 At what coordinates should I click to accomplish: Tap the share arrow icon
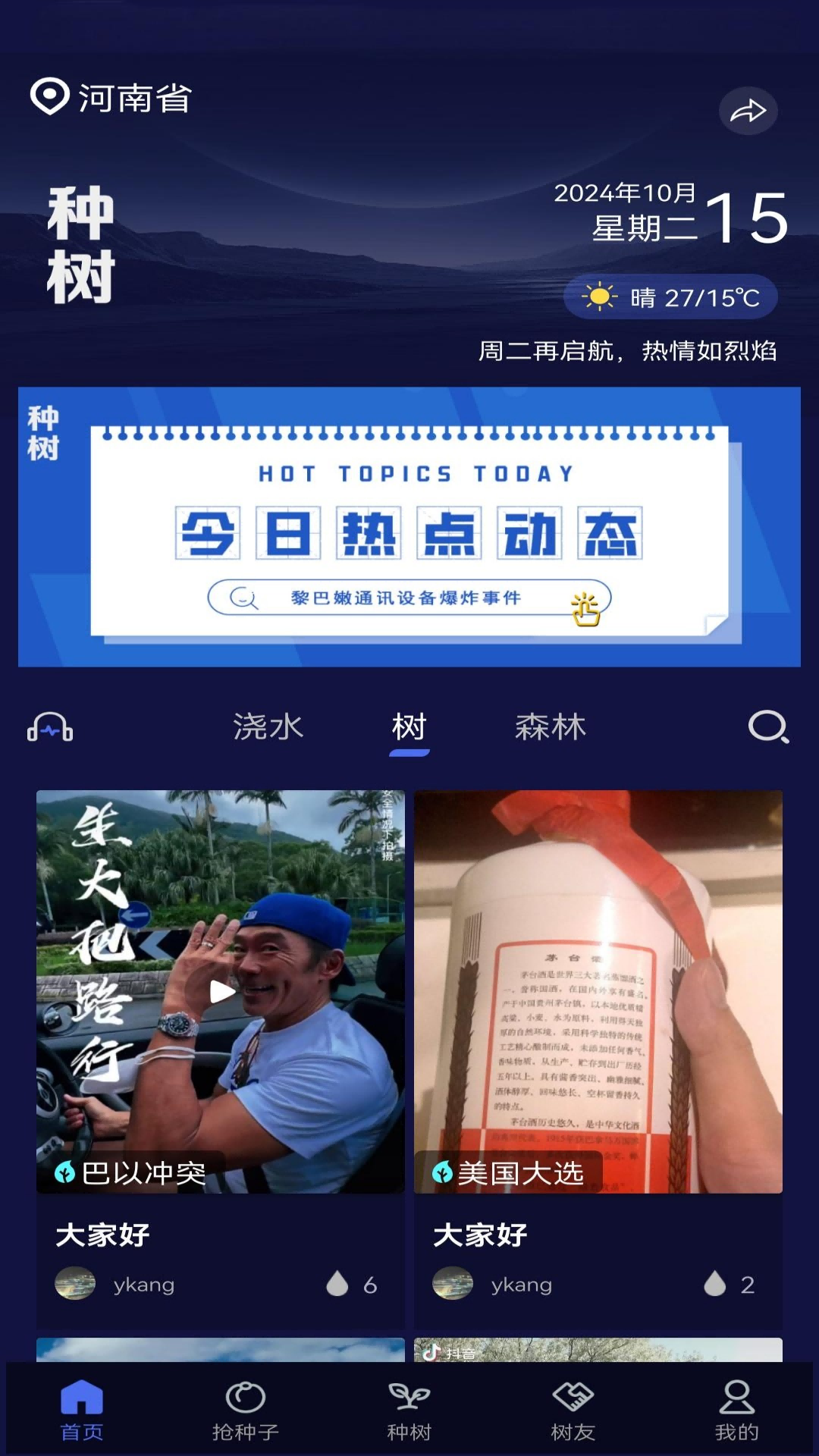point(748,111)
